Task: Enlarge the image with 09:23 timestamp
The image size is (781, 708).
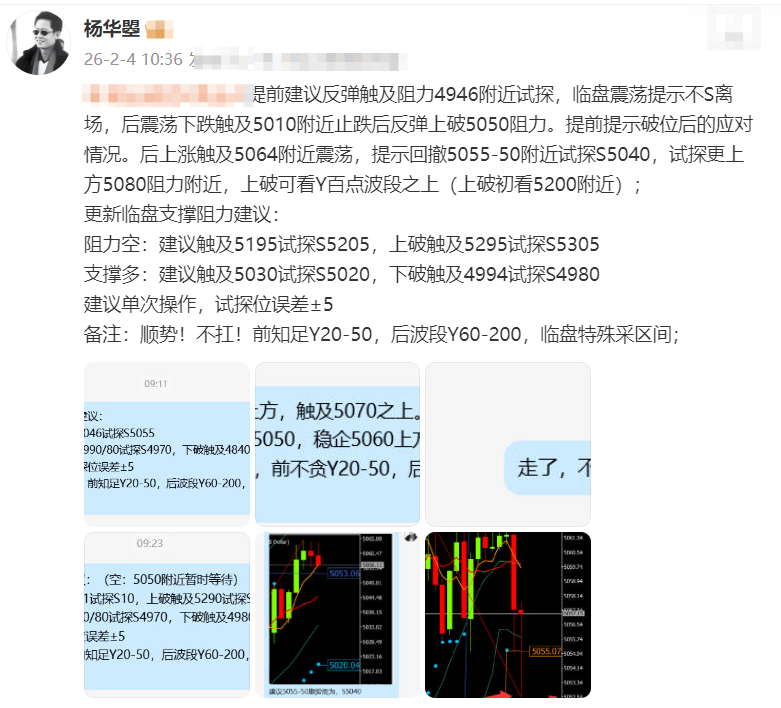Action: pos(166,614)
